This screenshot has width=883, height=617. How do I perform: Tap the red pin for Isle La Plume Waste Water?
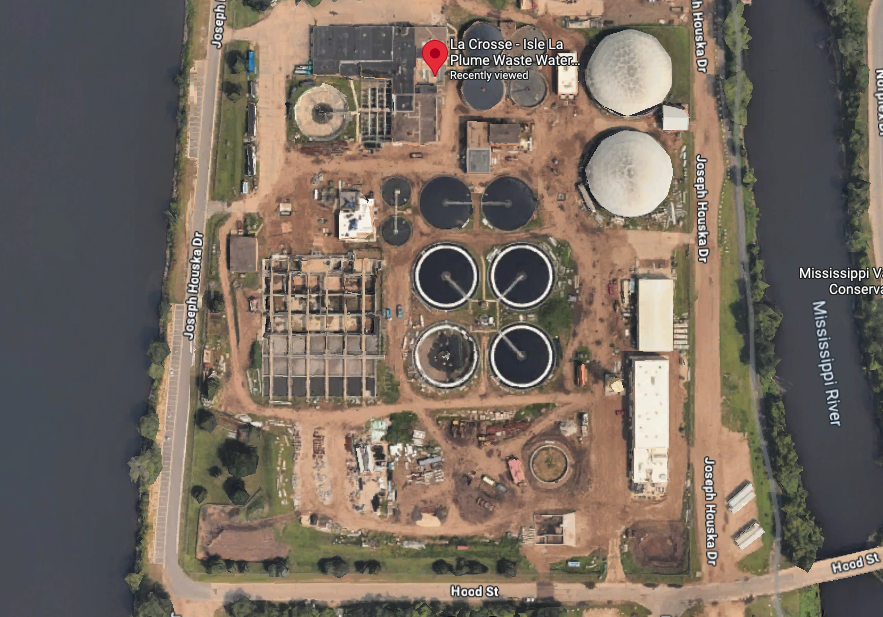tap(434, 55)
